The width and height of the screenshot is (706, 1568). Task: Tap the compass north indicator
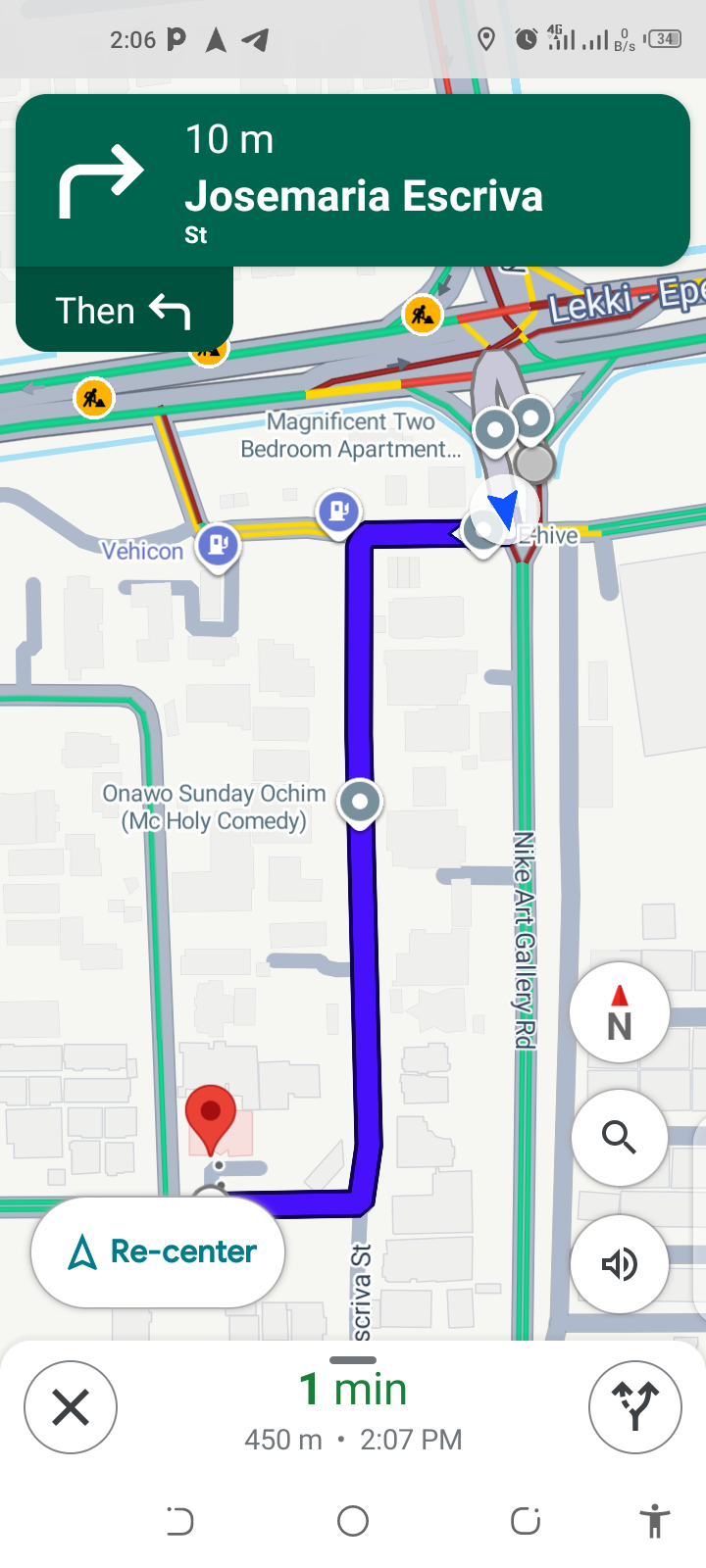620,1012
